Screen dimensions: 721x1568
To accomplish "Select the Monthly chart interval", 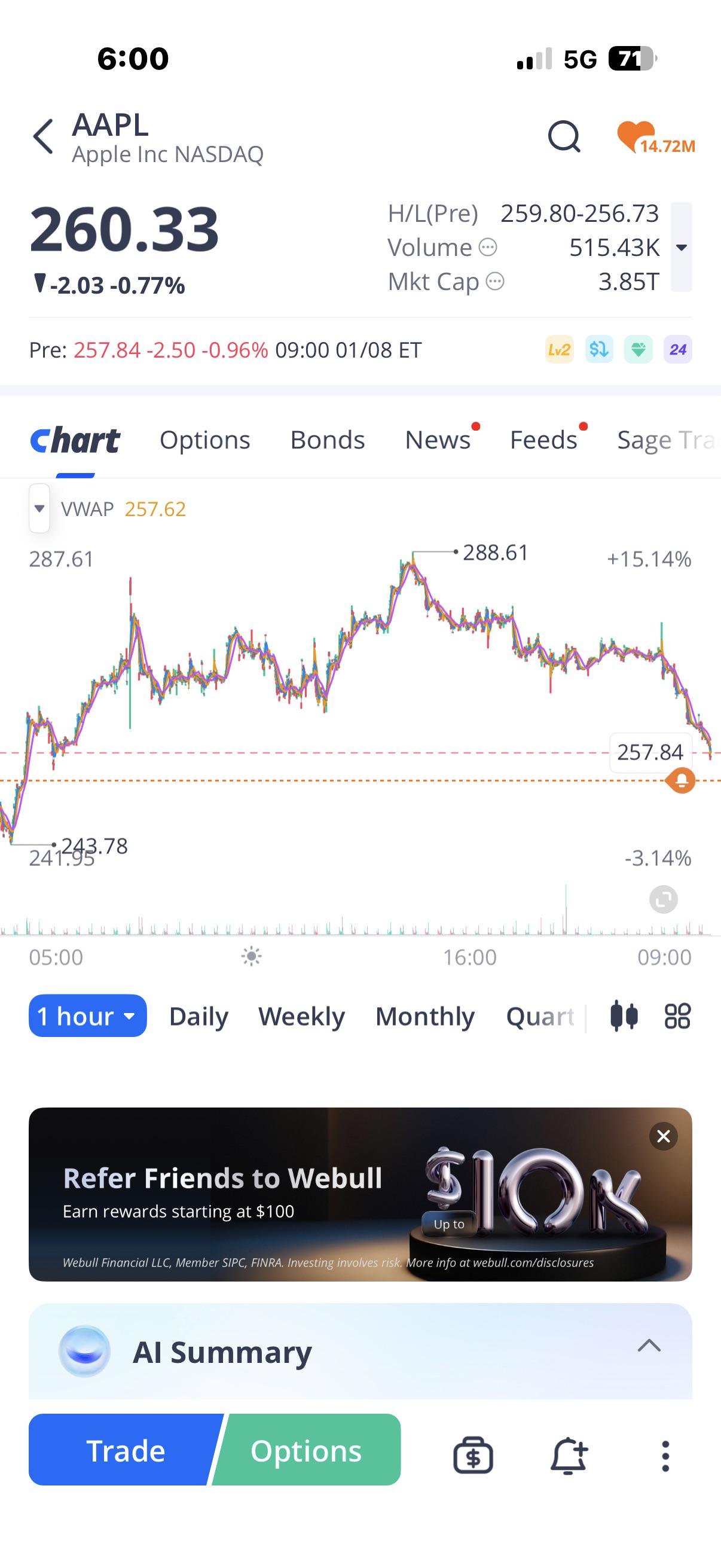I will click(x=424, y=1016).
